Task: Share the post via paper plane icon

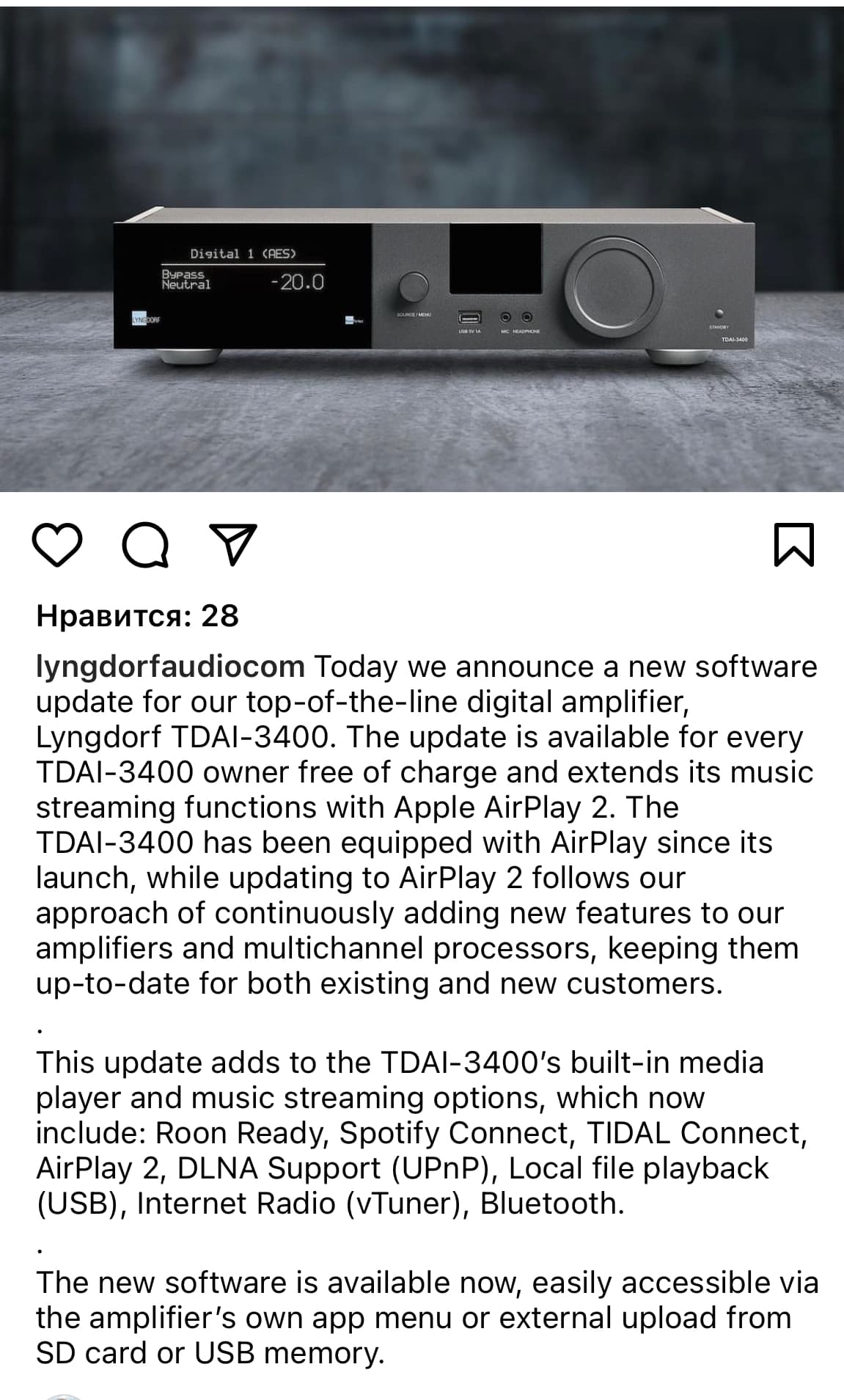Action: [233, 543]
